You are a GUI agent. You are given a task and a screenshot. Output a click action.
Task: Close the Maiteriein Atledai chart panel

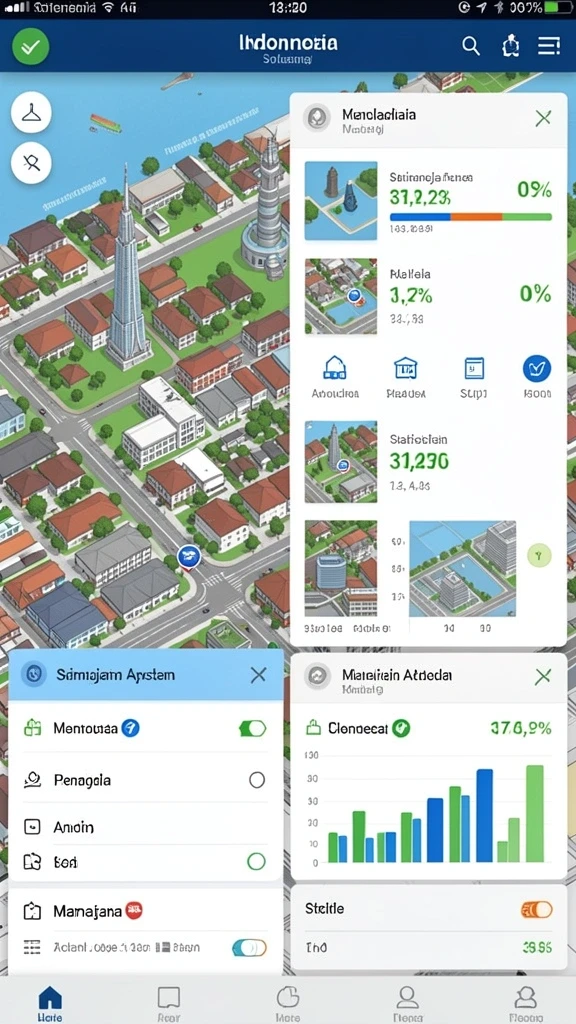click(x=543, y=677)
